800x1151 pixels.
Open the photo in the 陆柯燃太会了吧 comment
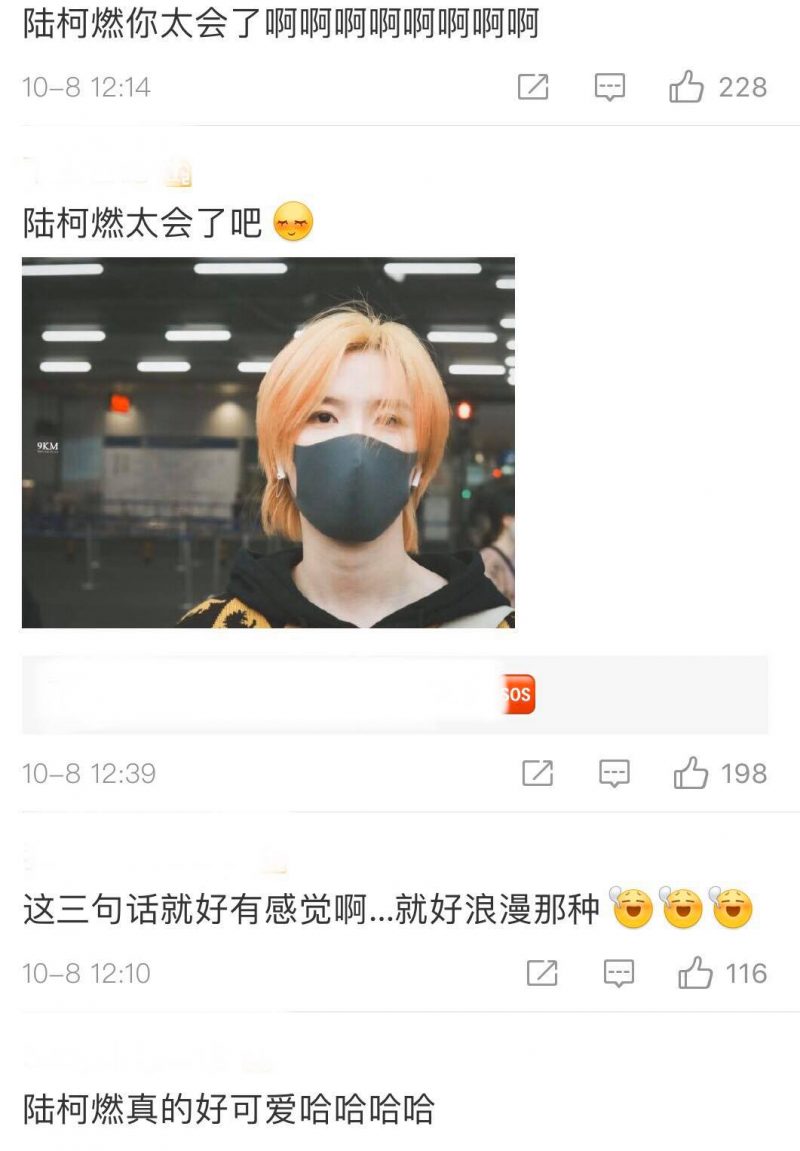coord(268,443)
